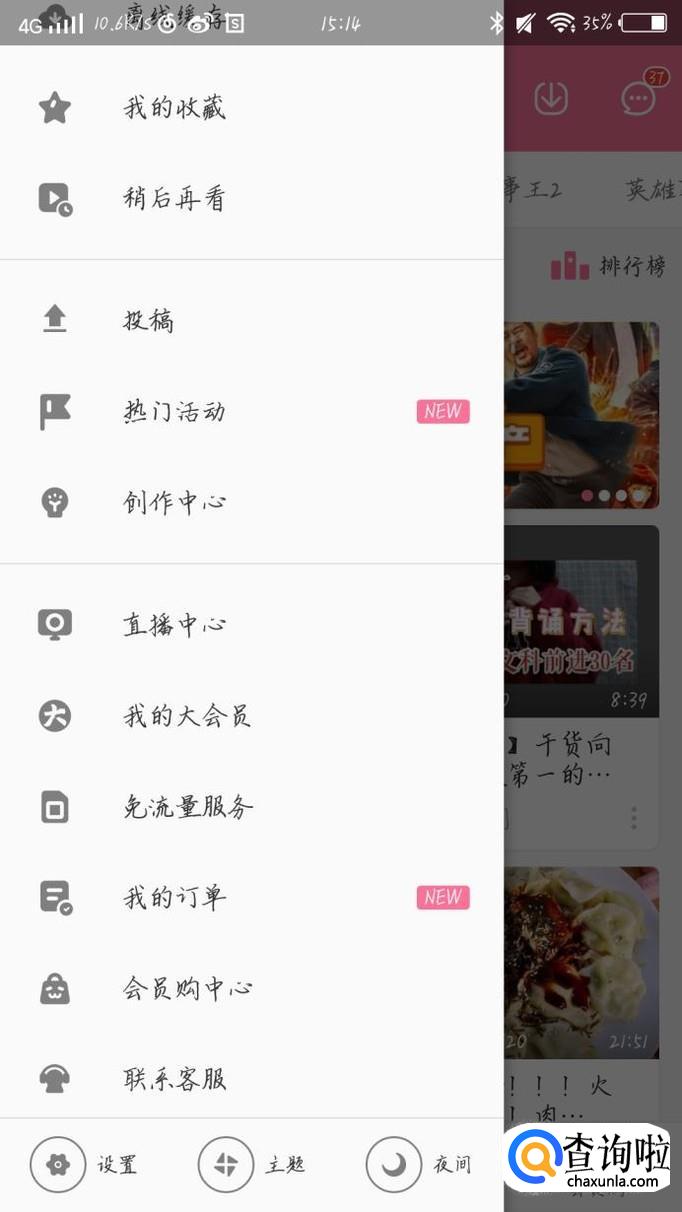Viewport: 682px width, 1212px height.
Task: Open 我的收藏 favorites
Action: 174,108
